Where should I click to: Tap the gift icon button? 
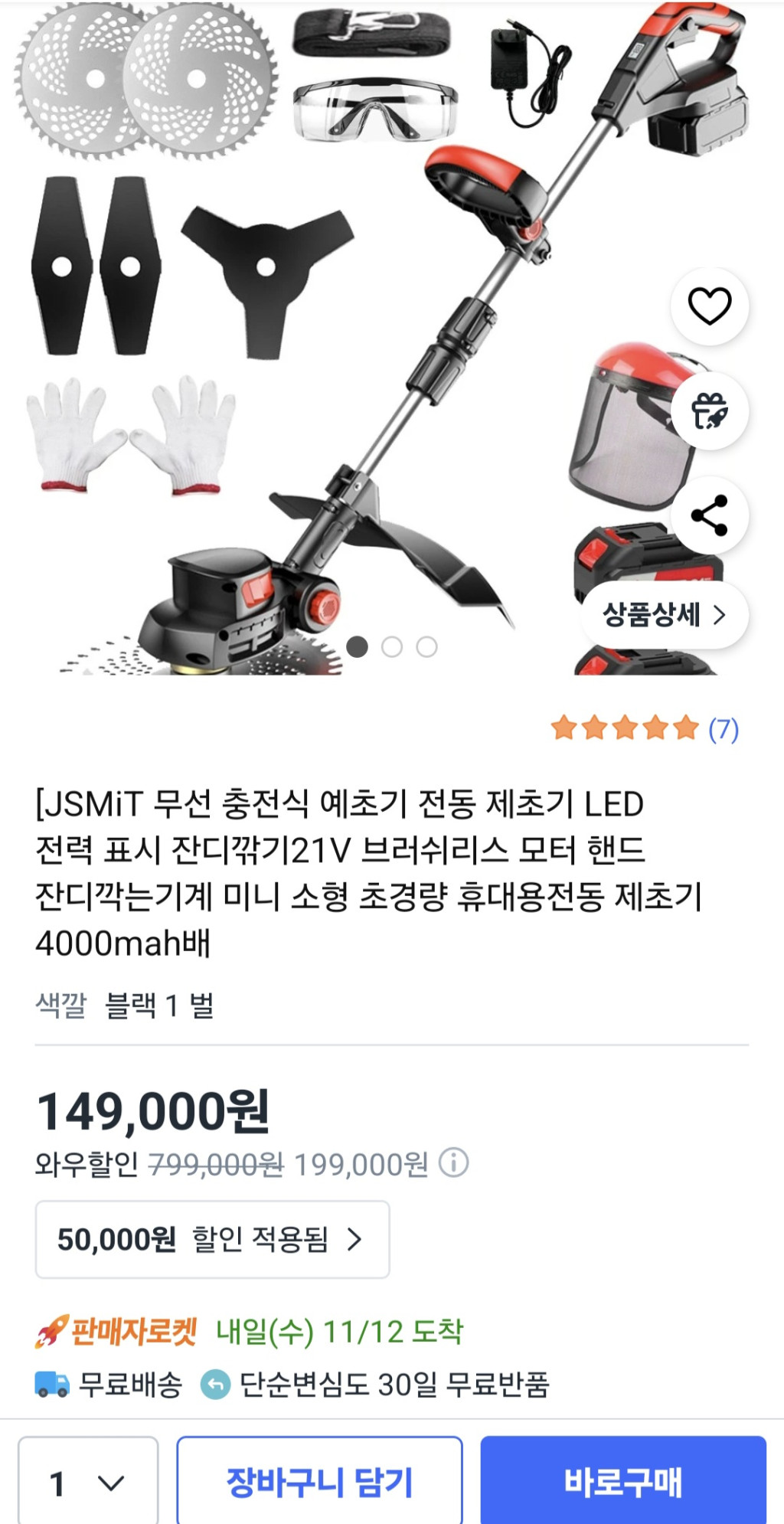coord(710,410)
